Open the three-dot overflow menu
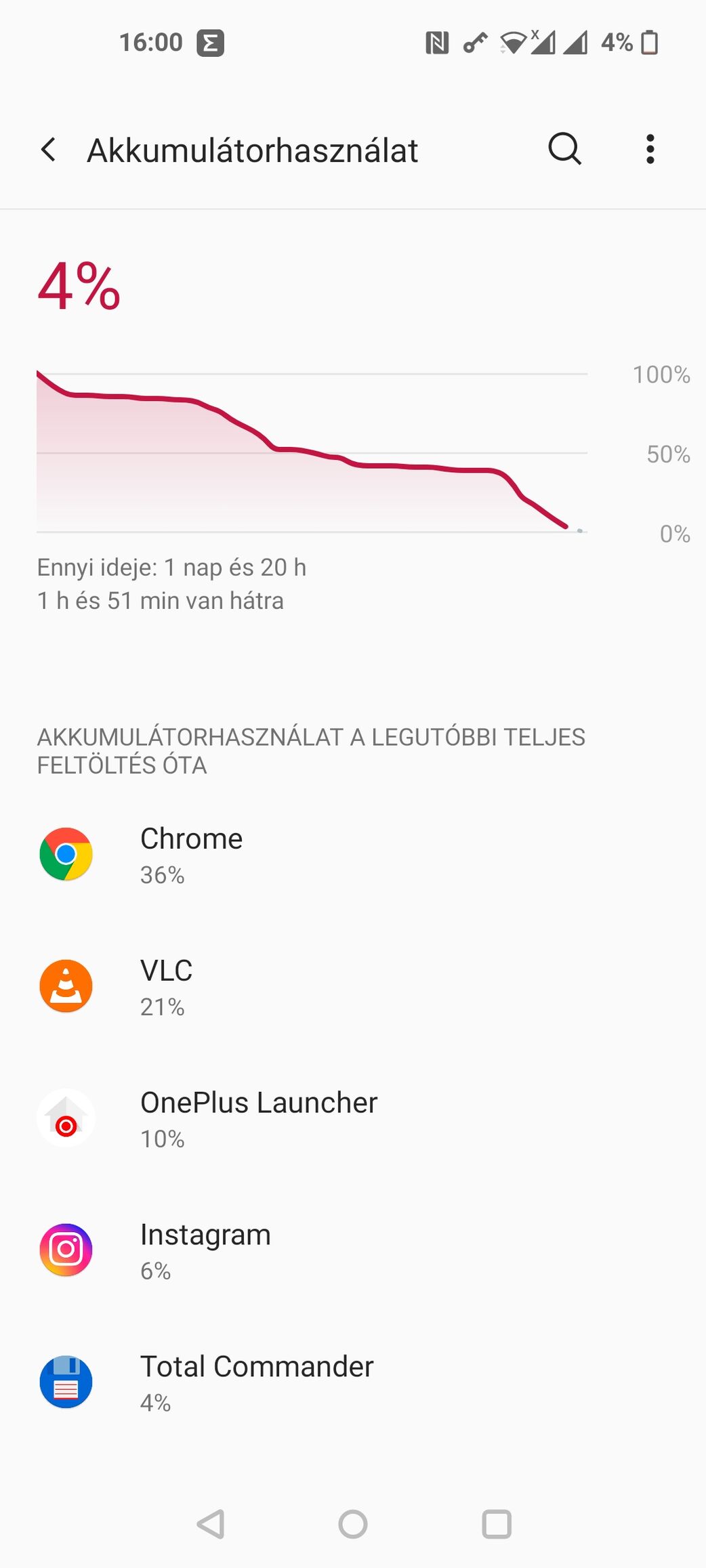 click(650, 149)
